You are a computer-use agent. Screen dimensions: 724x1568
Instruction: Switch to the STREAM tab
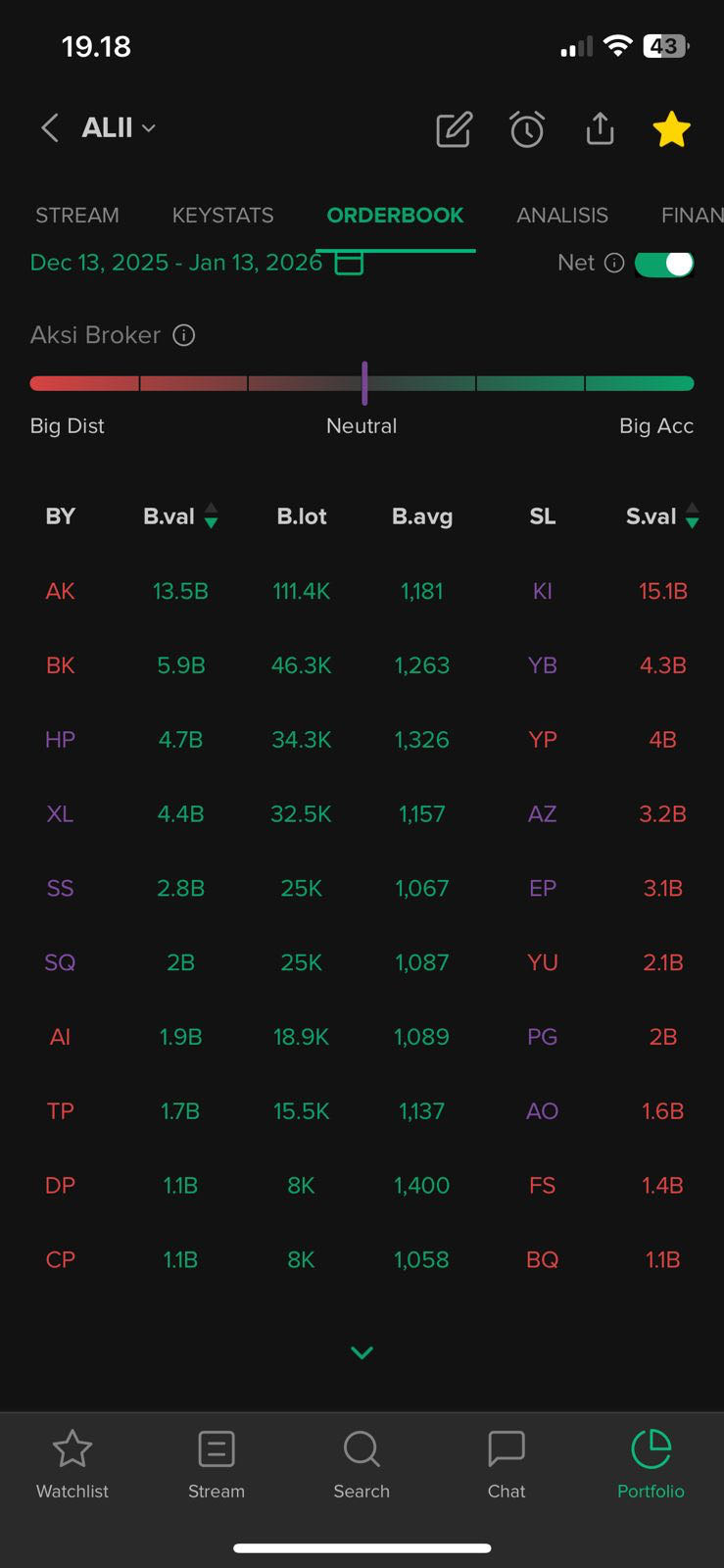77,216
